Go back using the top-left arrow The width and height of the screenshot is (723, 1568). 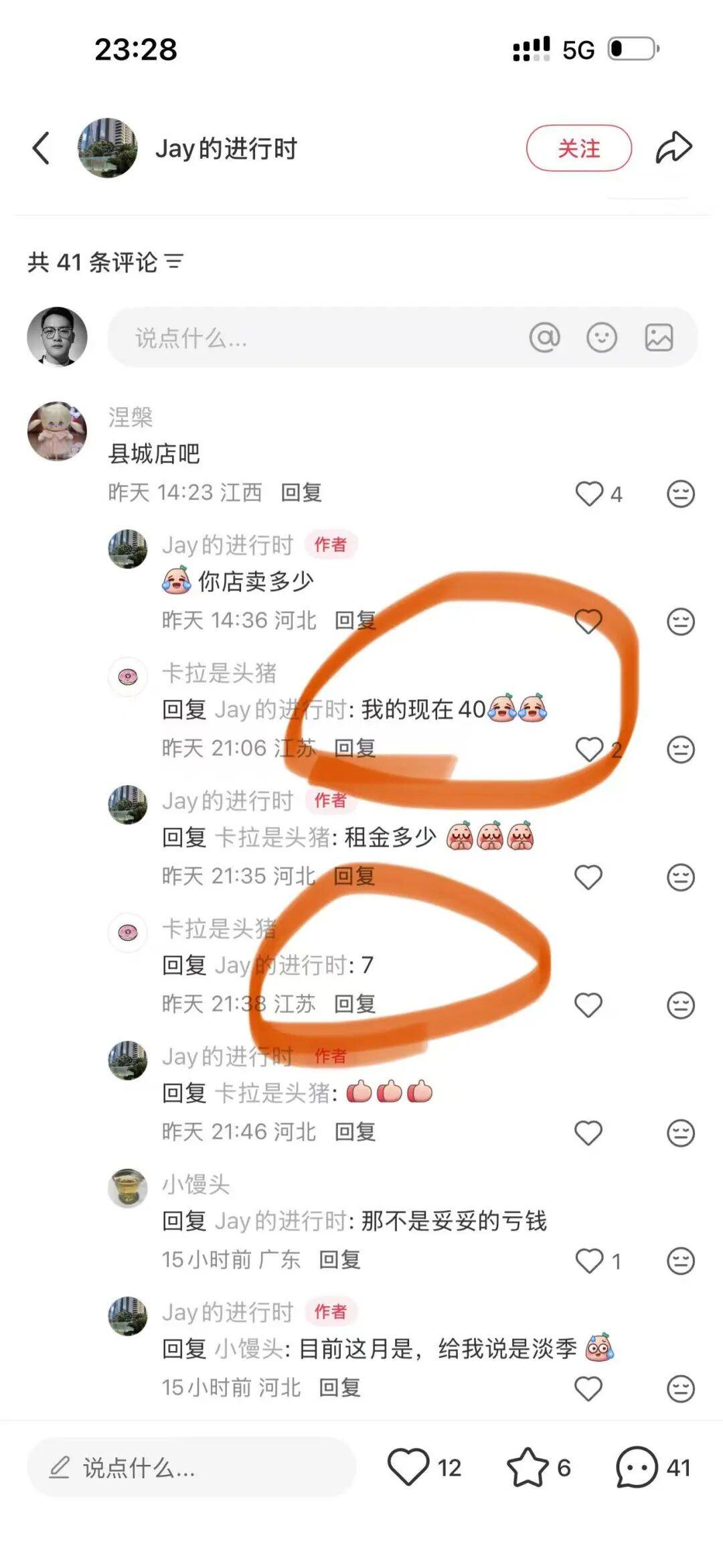(x=42, y=148)
